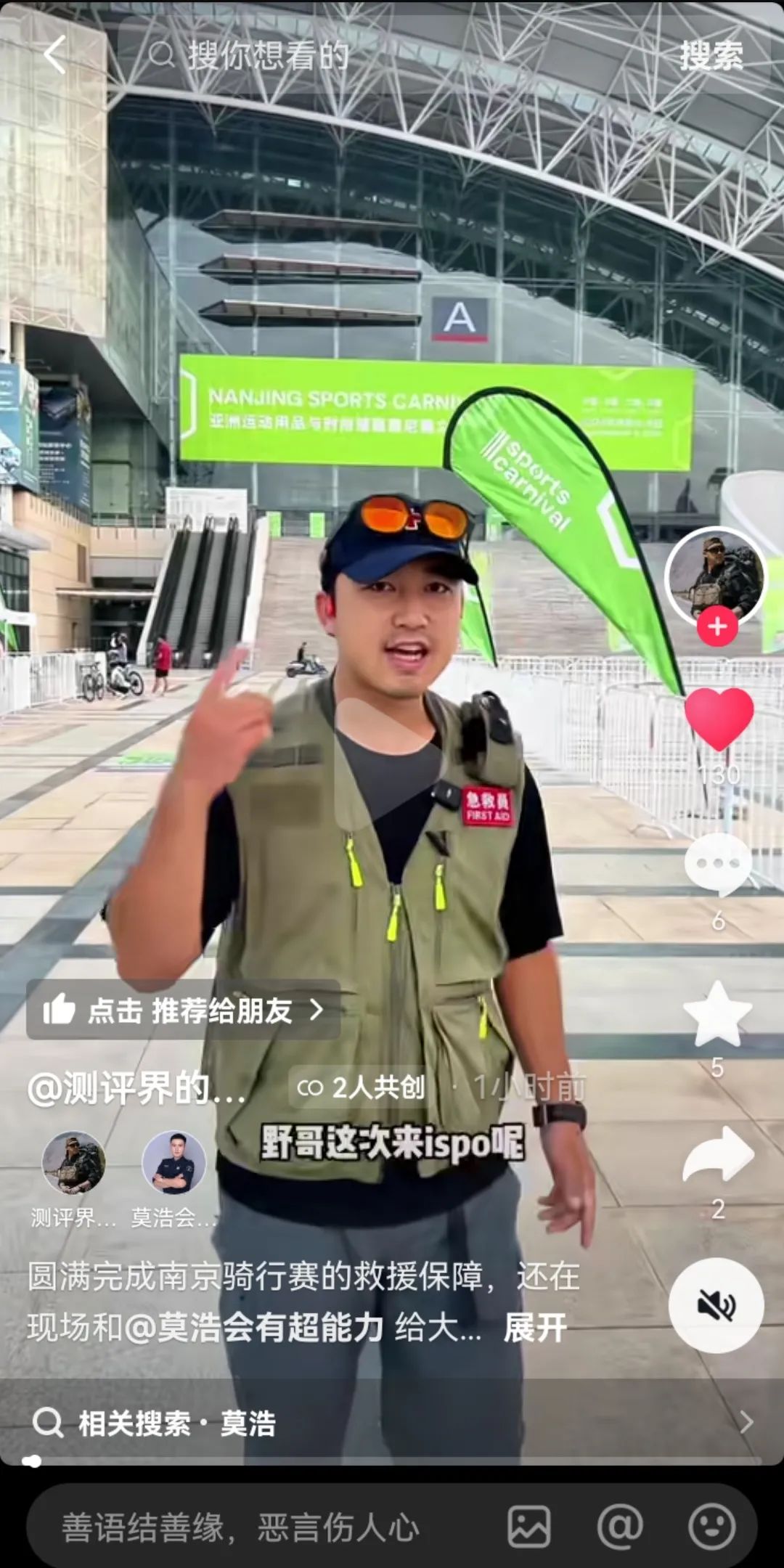Open the @测评界的... author name
Screen dimensions: 784x1568
[136, 1088]
